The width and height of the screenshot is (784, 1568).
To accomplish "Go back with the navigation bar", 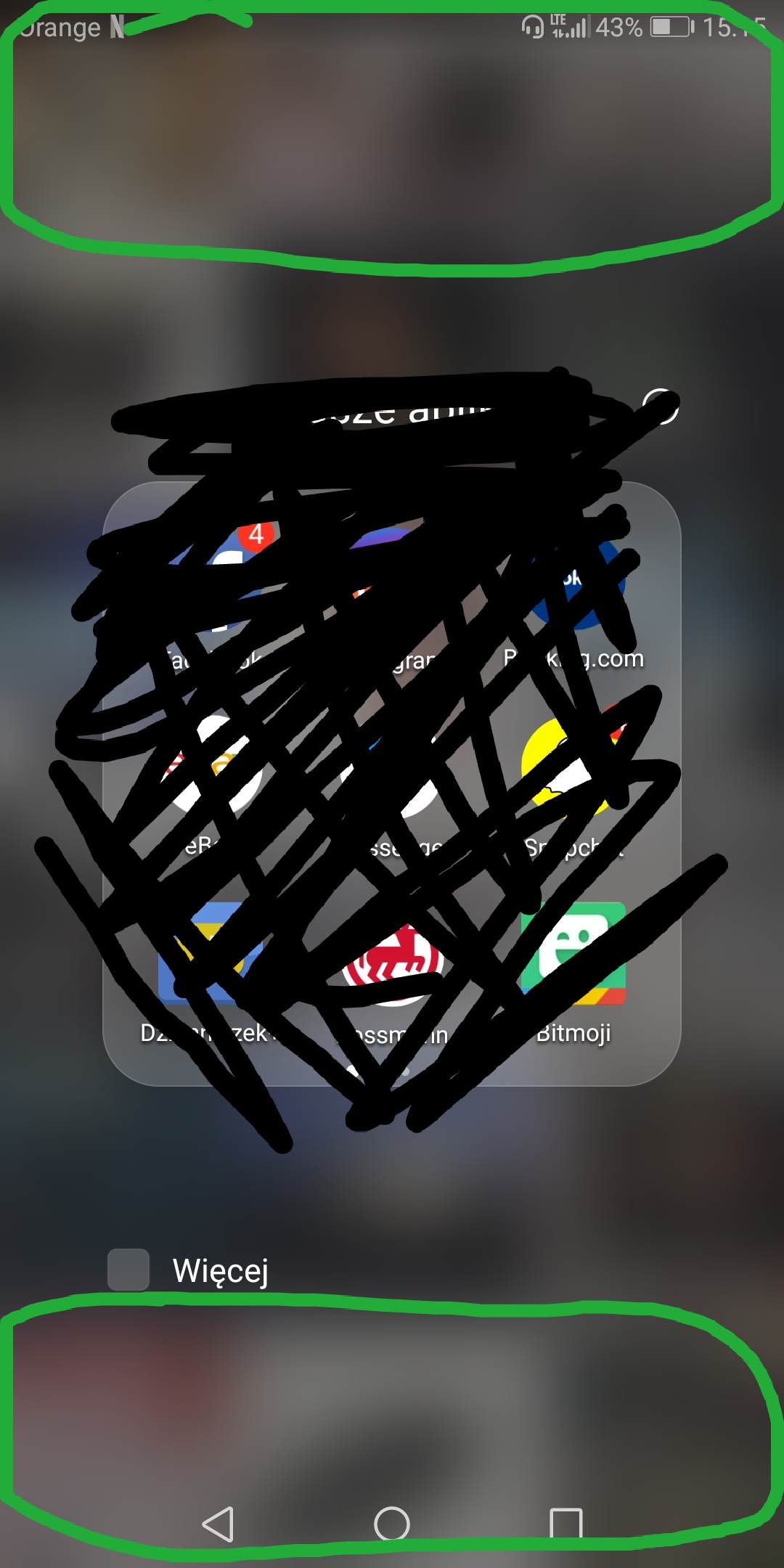I will [218, 1523].
